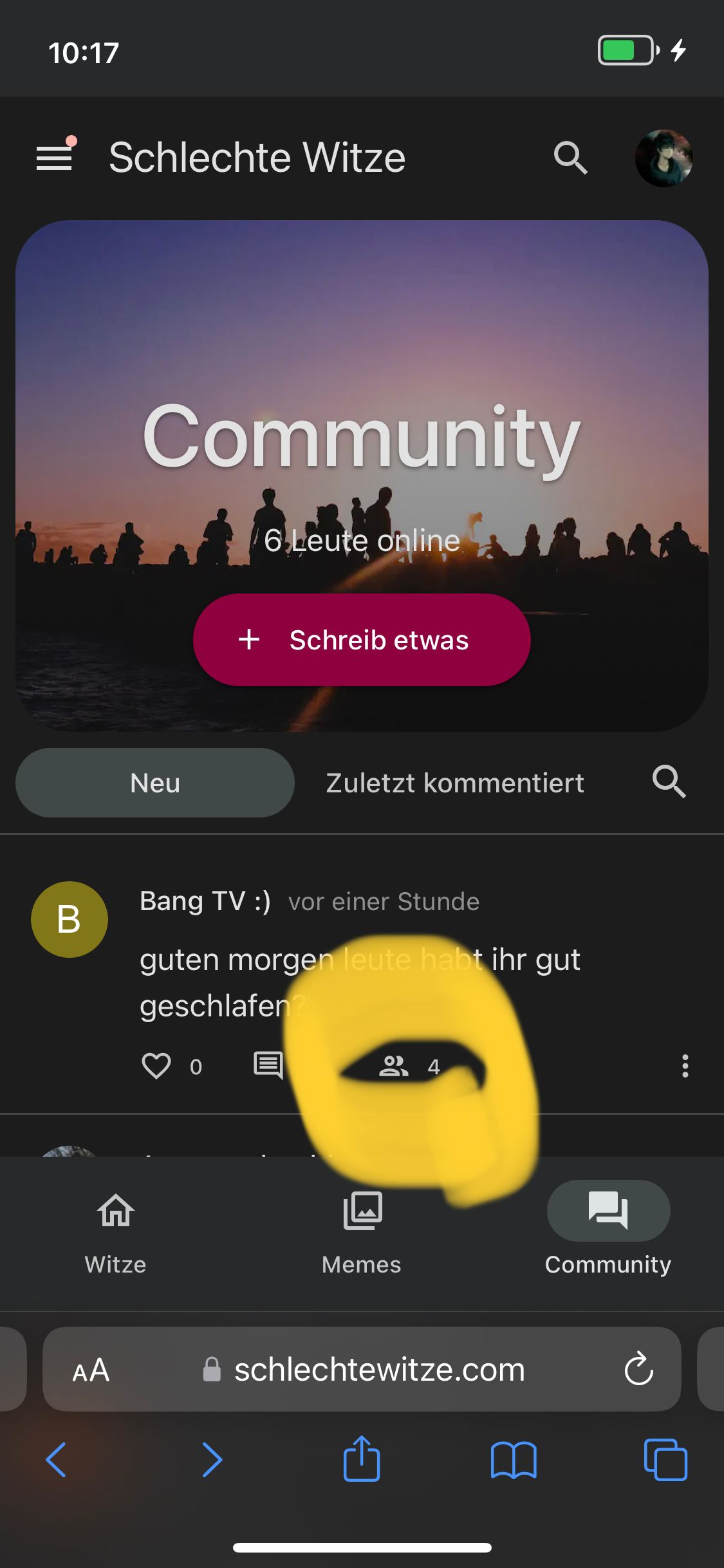
Task: Like the post by Bang TV :)
Action: pos(156,1066)
